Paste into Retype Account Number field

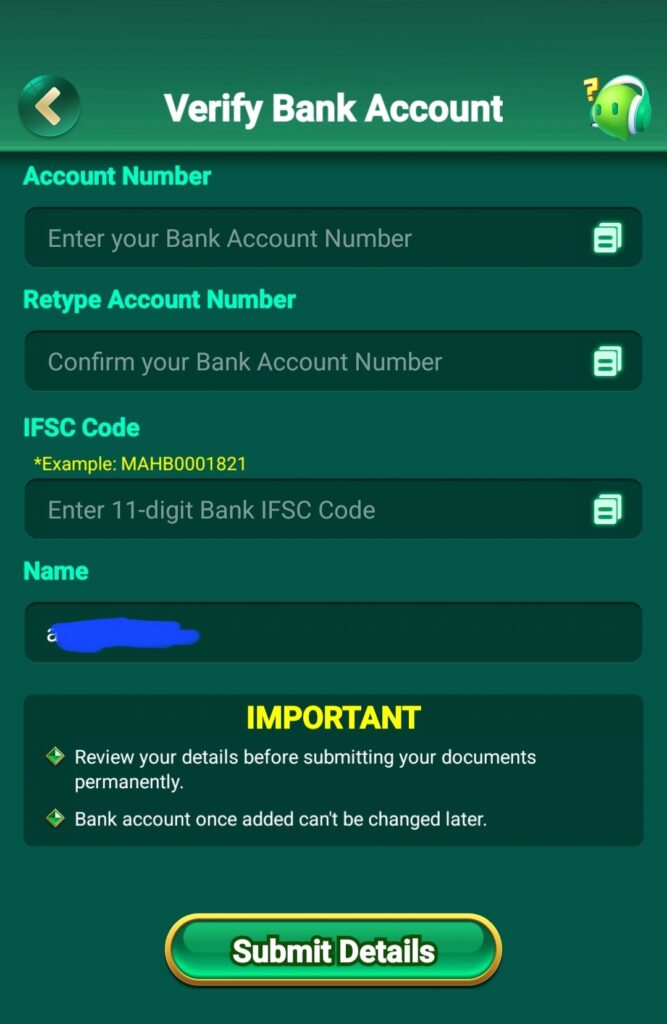click(x=607, y=362)
